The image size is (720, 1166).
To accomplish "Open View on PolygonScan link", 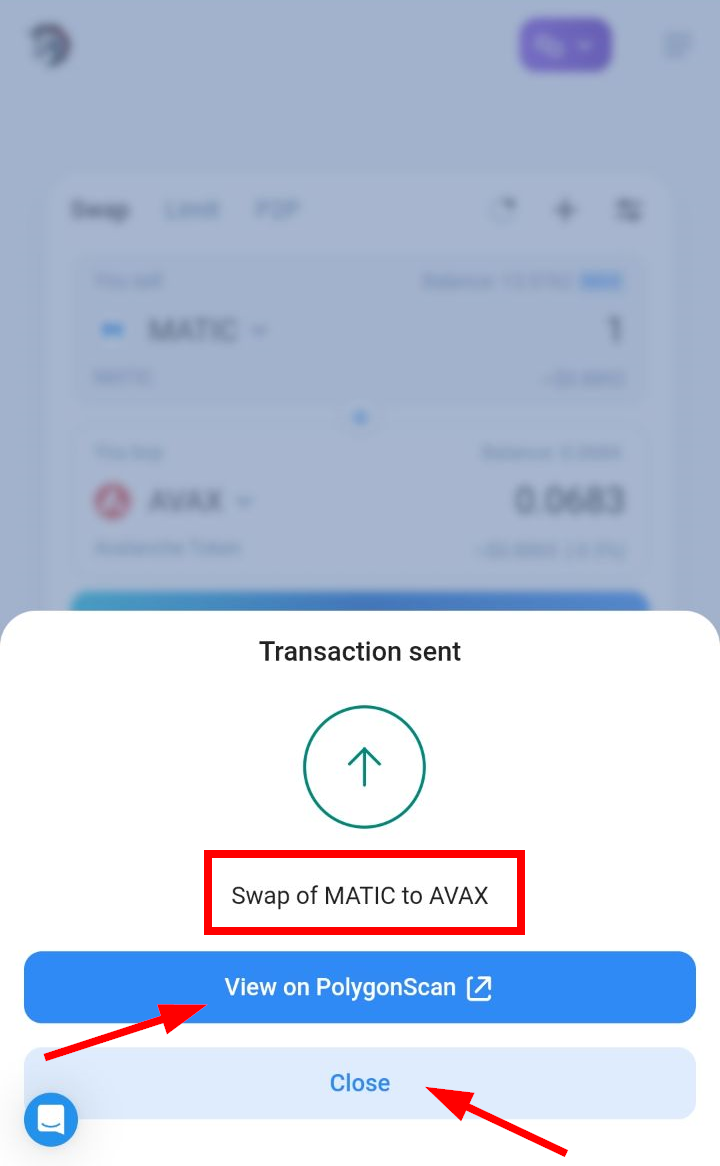I will pos(359,987).
